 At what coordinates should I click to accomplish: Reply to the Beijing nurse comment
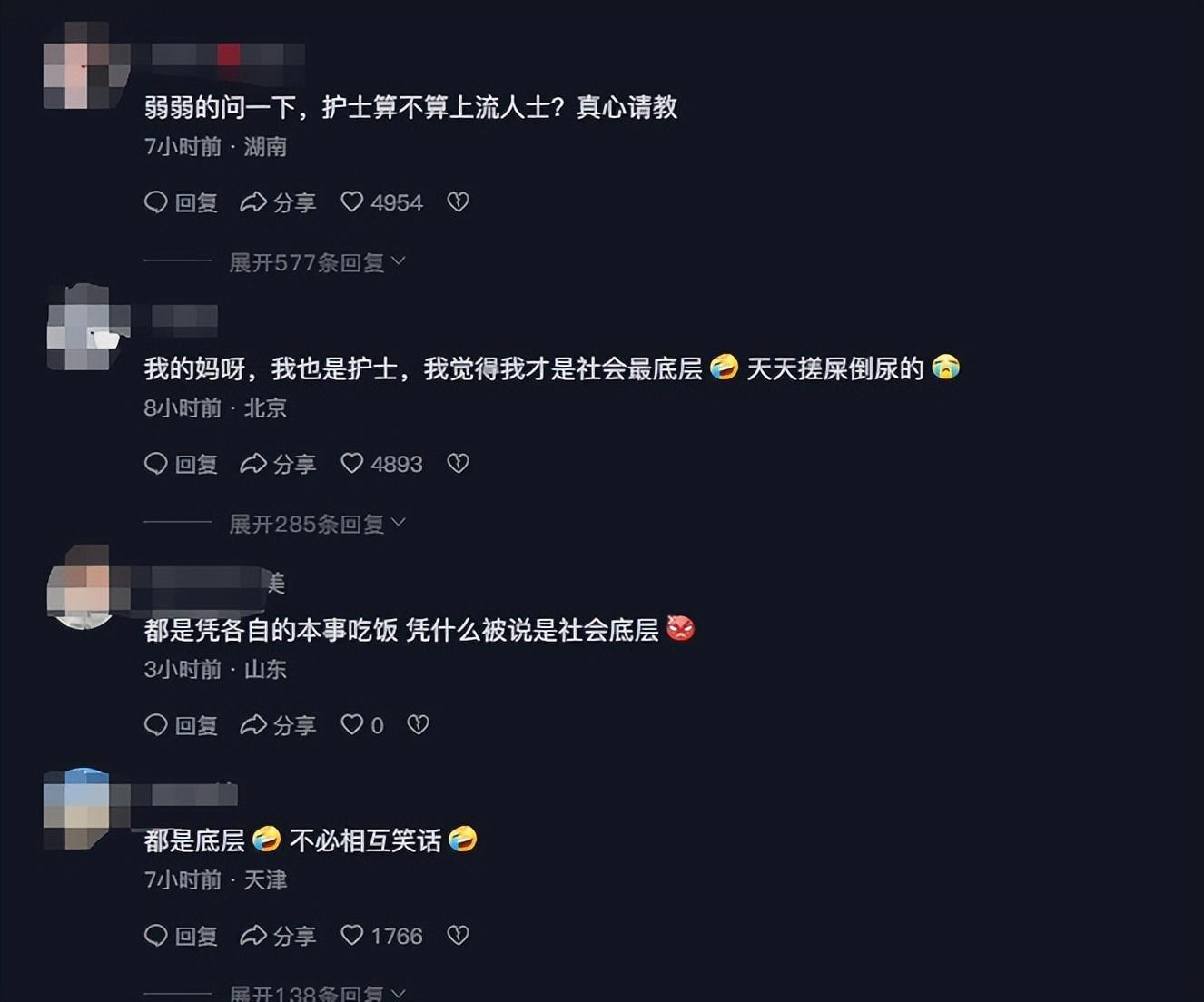pyautogui.click(x=181, y=464)
